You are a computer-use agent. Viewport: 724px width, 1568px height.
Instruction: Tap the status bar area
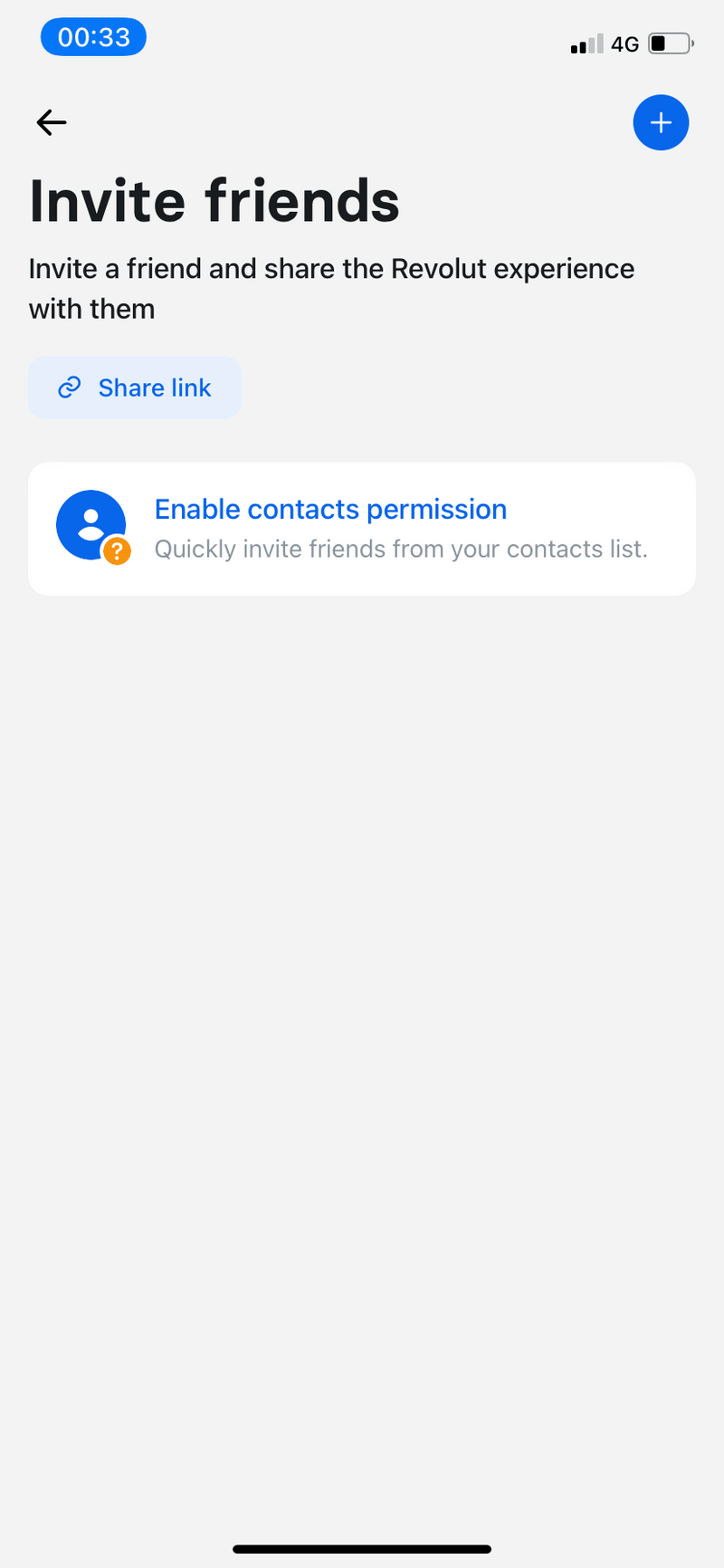point(362,43)
